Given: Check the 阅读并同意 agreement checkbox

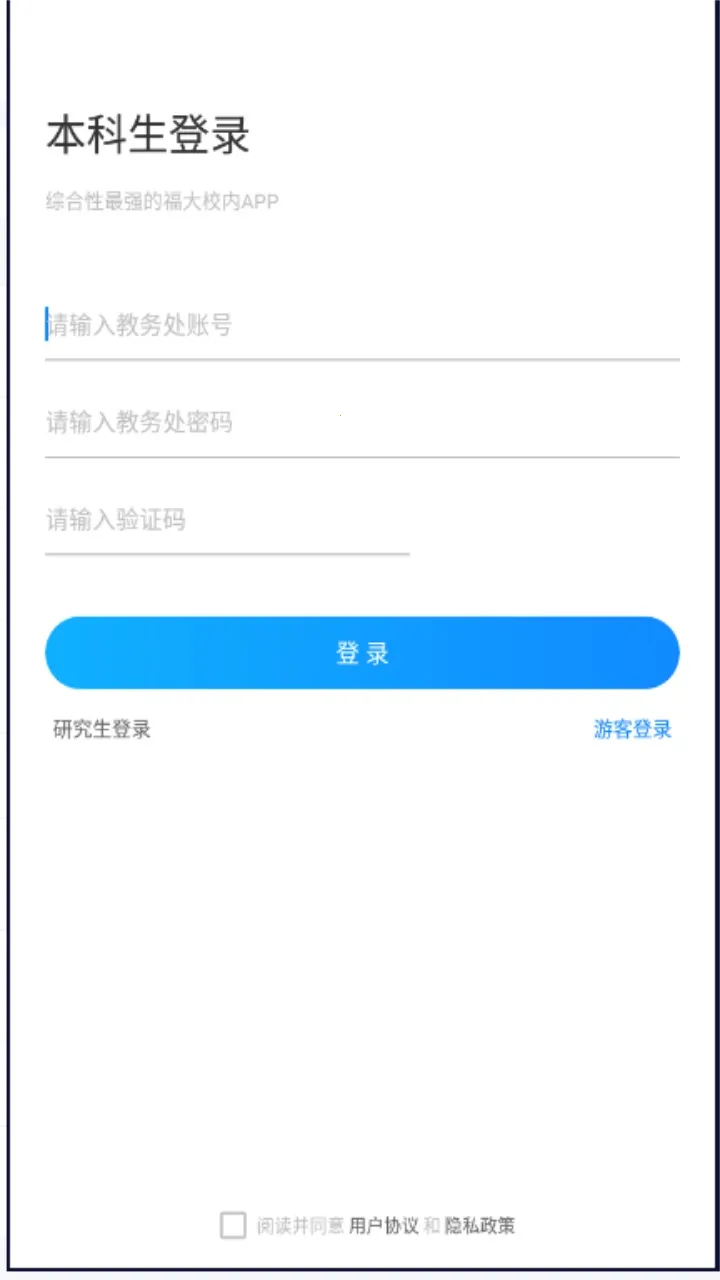Looking at the screenshot, I should tap(233, 1224).
